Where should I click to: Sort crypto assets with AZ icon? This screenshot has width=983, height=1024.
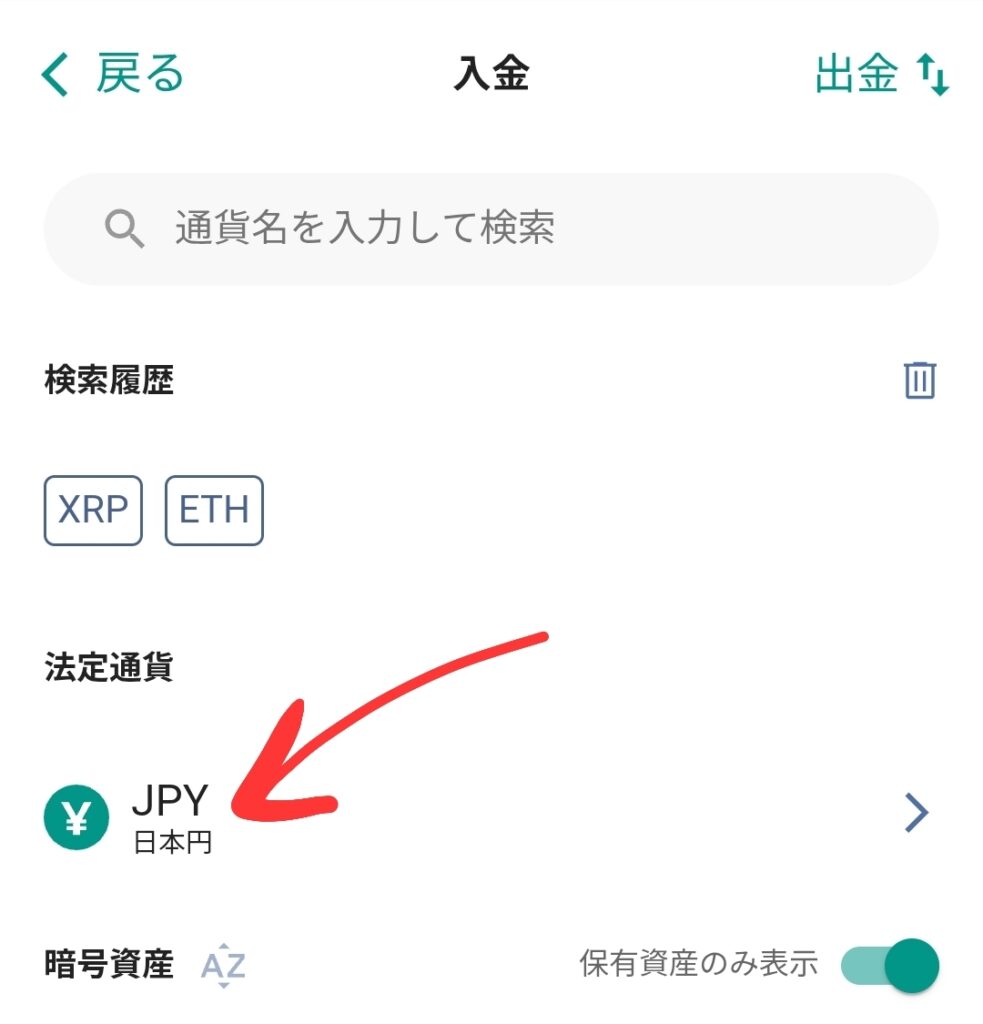(x=223, y=965)
